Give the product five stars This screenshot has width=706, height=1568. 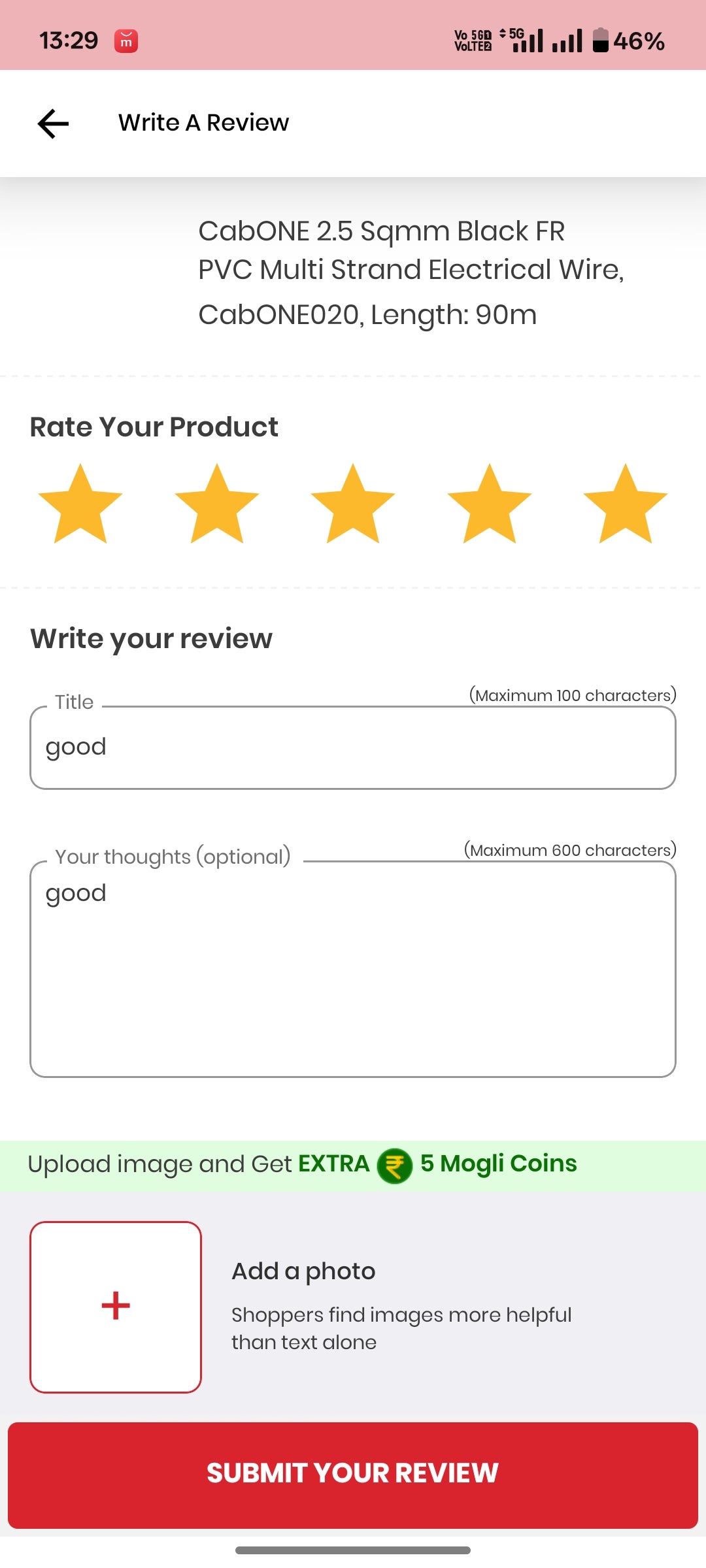[626, 505]
